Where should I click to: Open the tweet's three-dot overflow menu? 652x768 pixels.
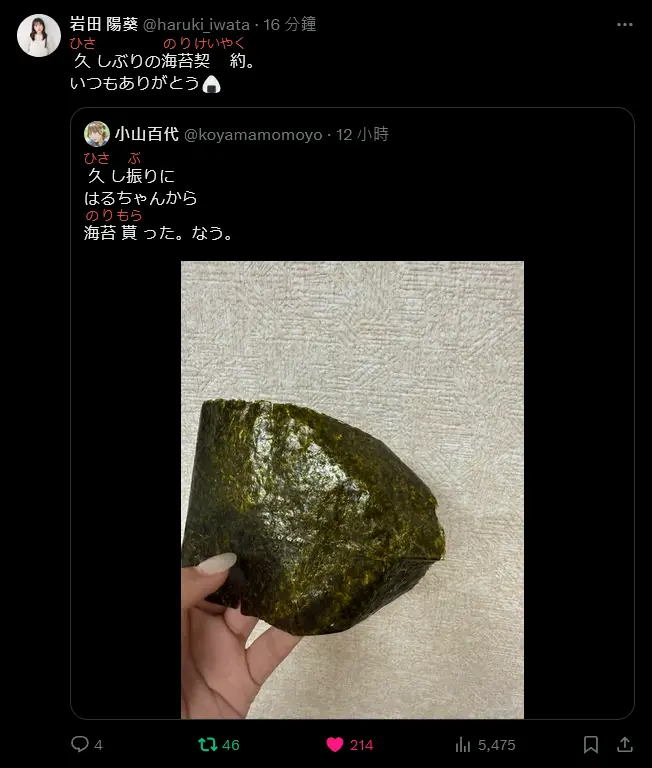[x=625, y=23]
